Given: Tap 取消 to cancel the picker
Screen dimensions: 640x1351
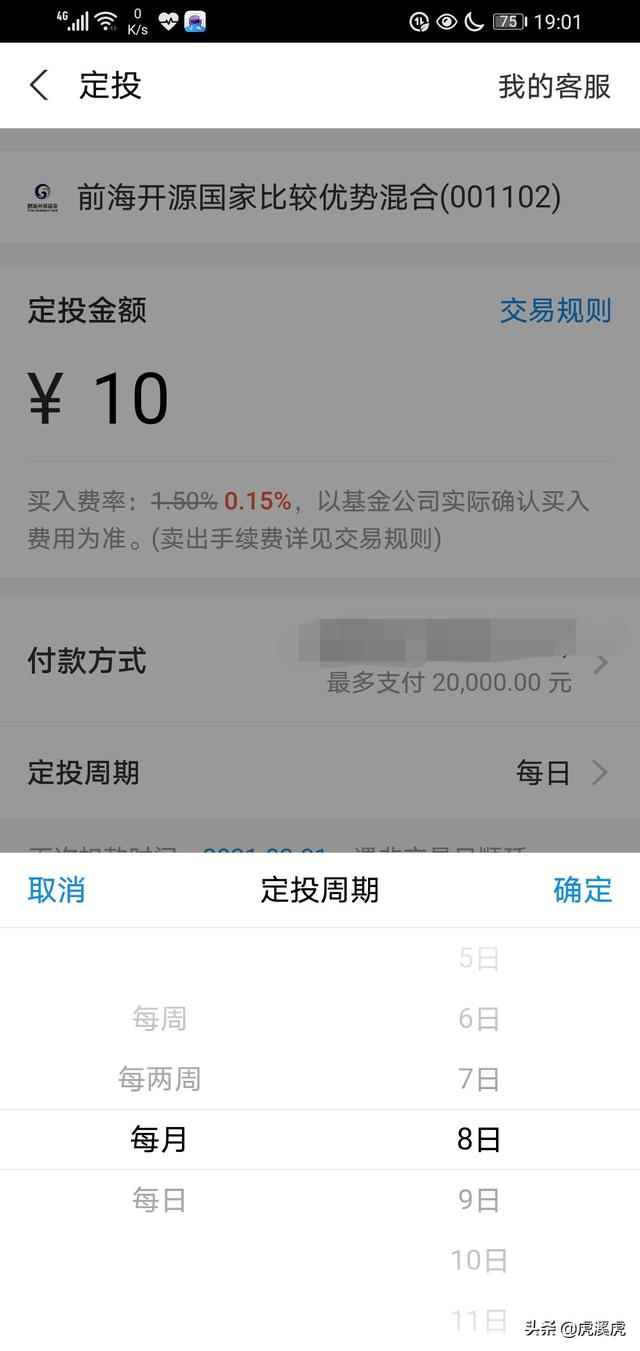Looking at the screenshot, I should coord(56,889).
